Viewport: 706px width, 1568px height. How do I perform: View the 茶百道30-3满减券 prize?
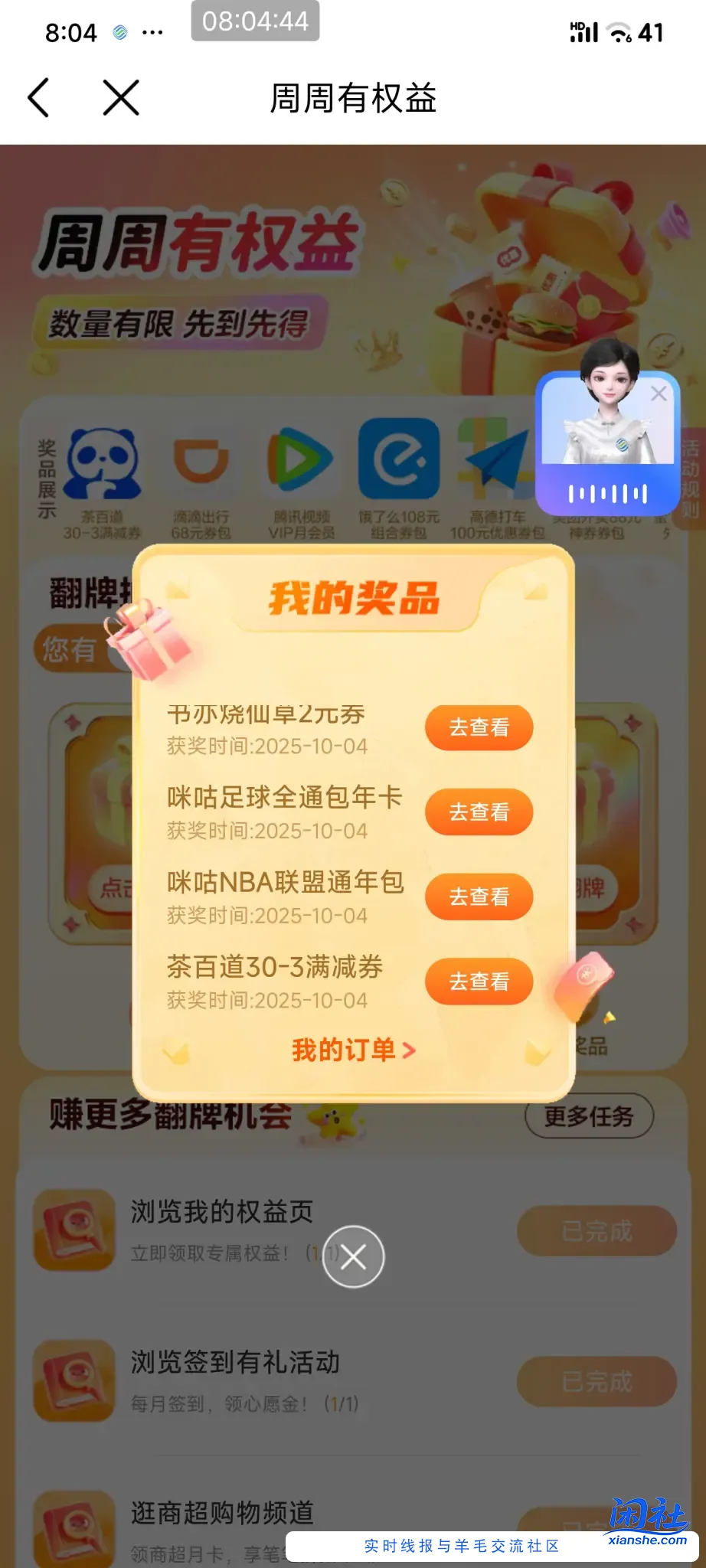pos(479,981)
